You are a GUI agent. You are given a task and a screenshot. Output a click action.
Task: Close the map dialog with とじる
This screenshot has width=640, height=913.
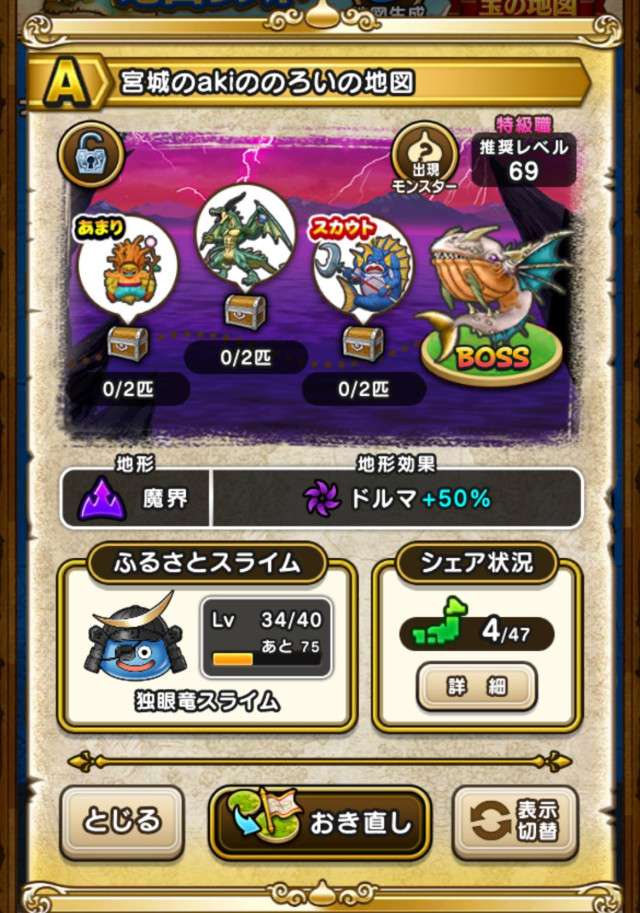[x=122, y=823]
